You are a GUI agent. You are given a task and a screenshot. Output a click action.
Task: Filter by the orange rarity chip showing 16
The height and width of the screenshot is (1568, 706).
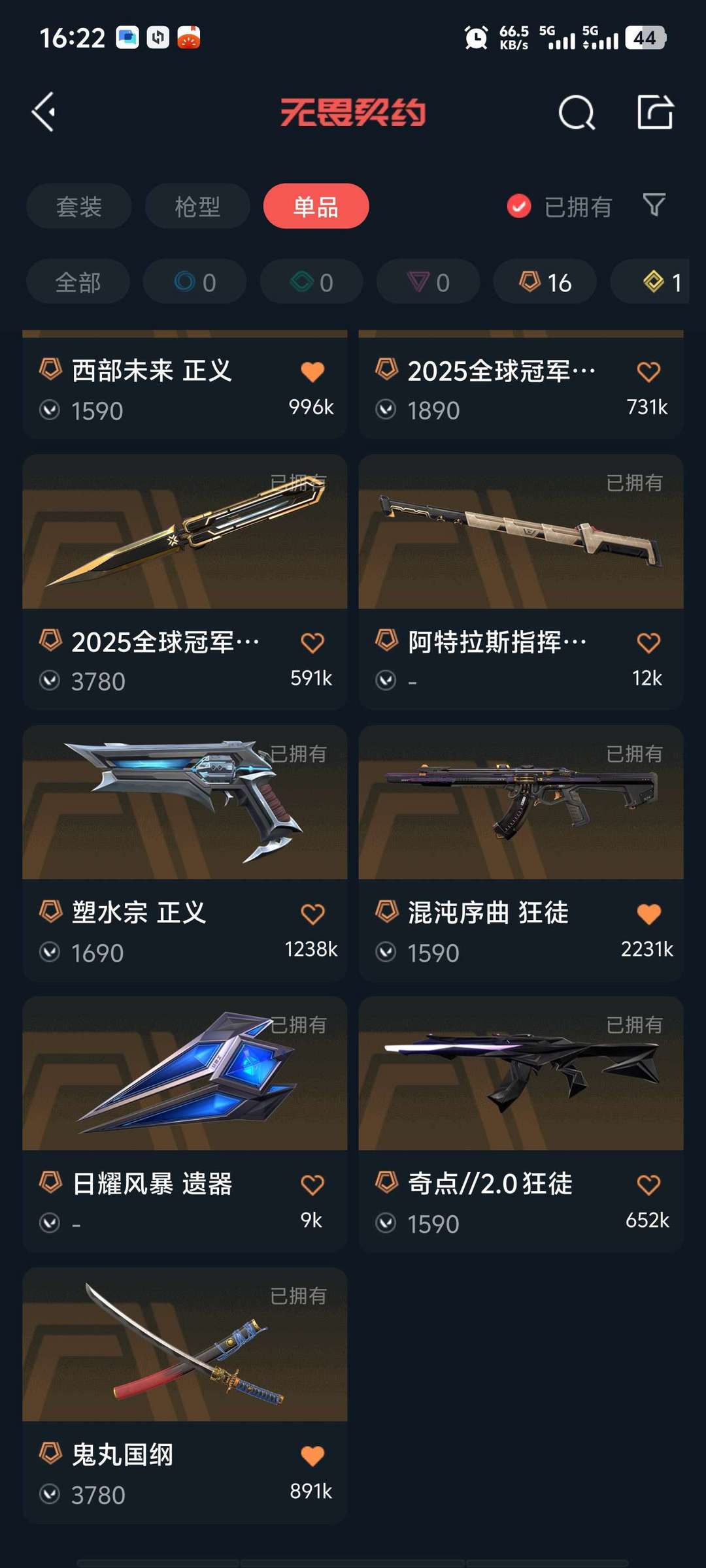(545, 282)
